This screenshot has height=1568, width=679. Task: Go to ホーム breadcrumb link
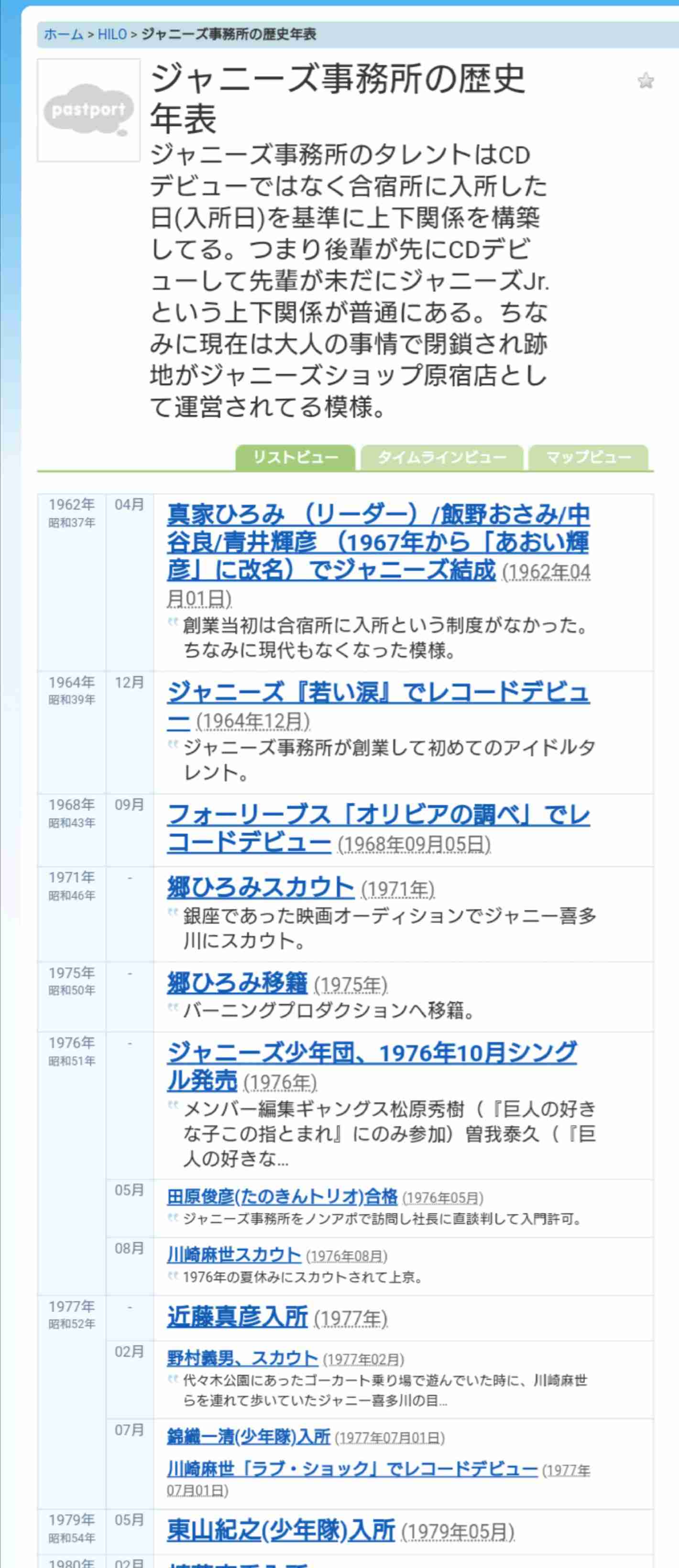pyautogui.click(x=63, y=35)
